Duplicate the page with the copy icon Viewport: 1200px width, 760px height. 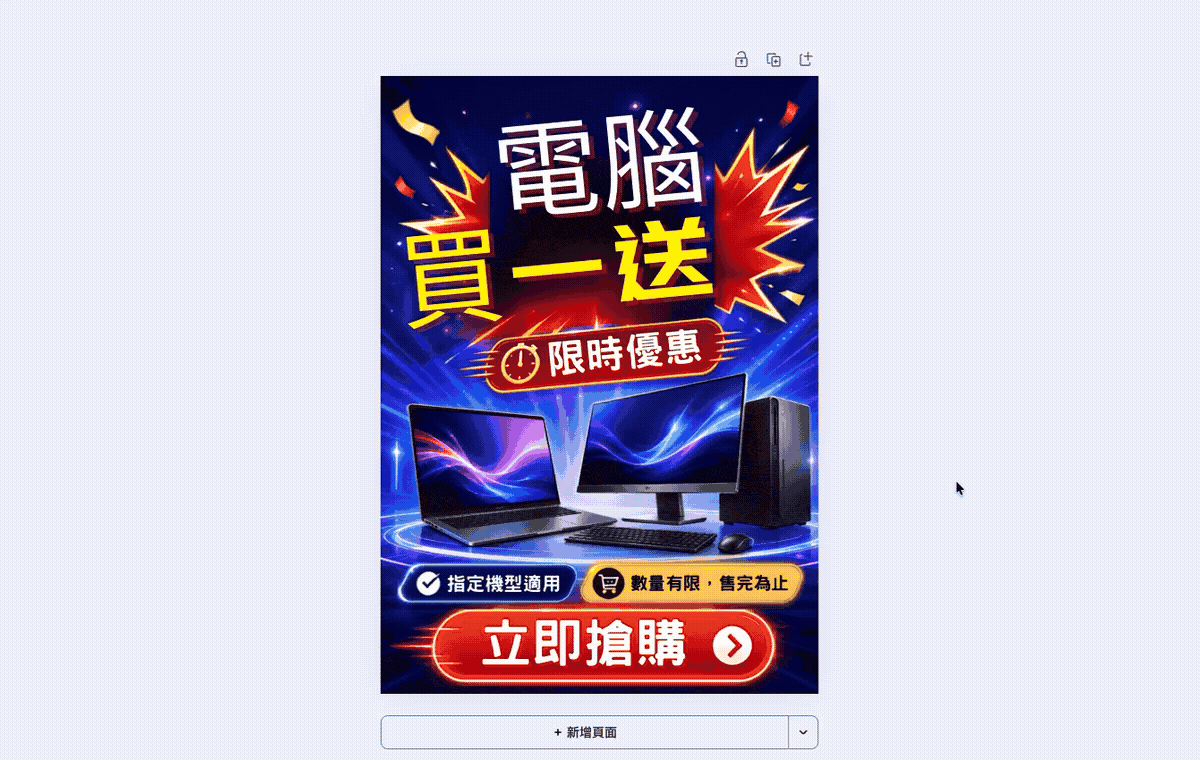point(773,60)
